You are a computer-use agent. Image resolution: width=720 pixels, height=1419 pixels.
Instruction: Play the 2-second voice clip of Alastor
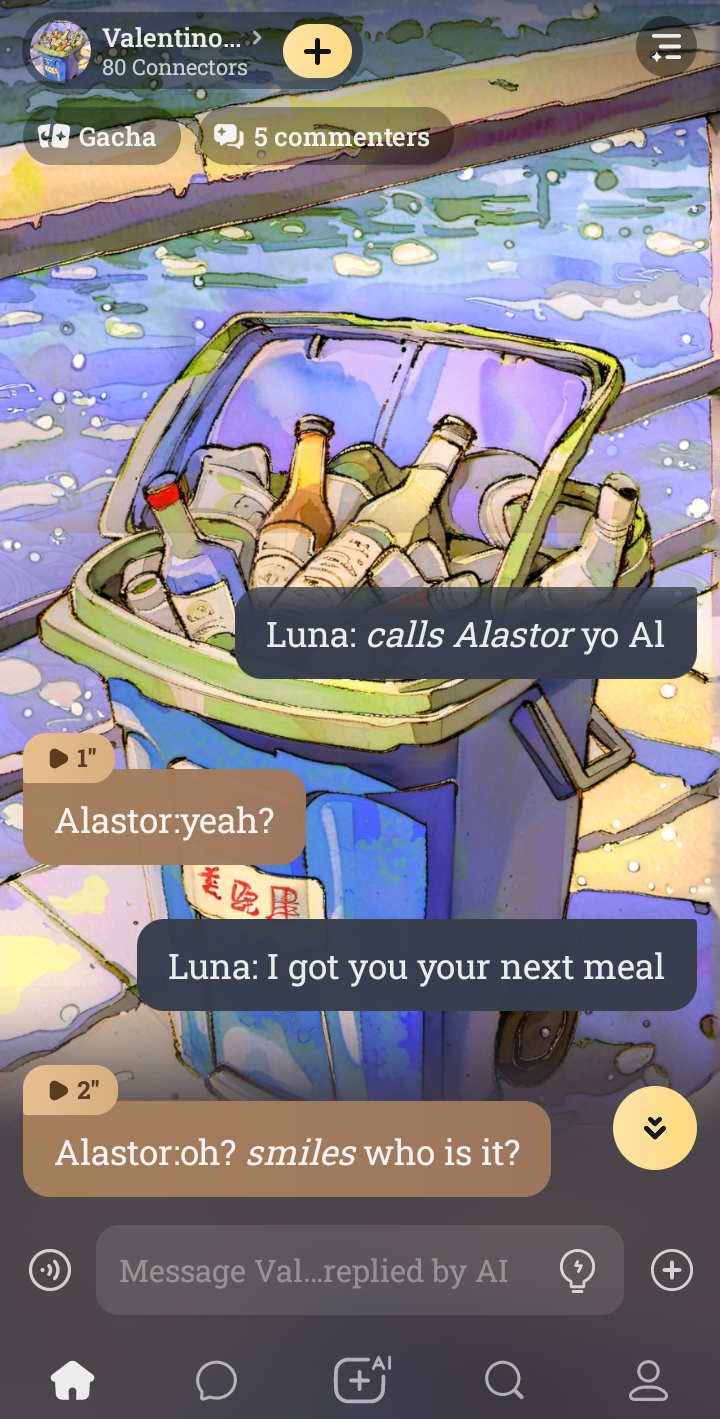(x=70, y=1090)
